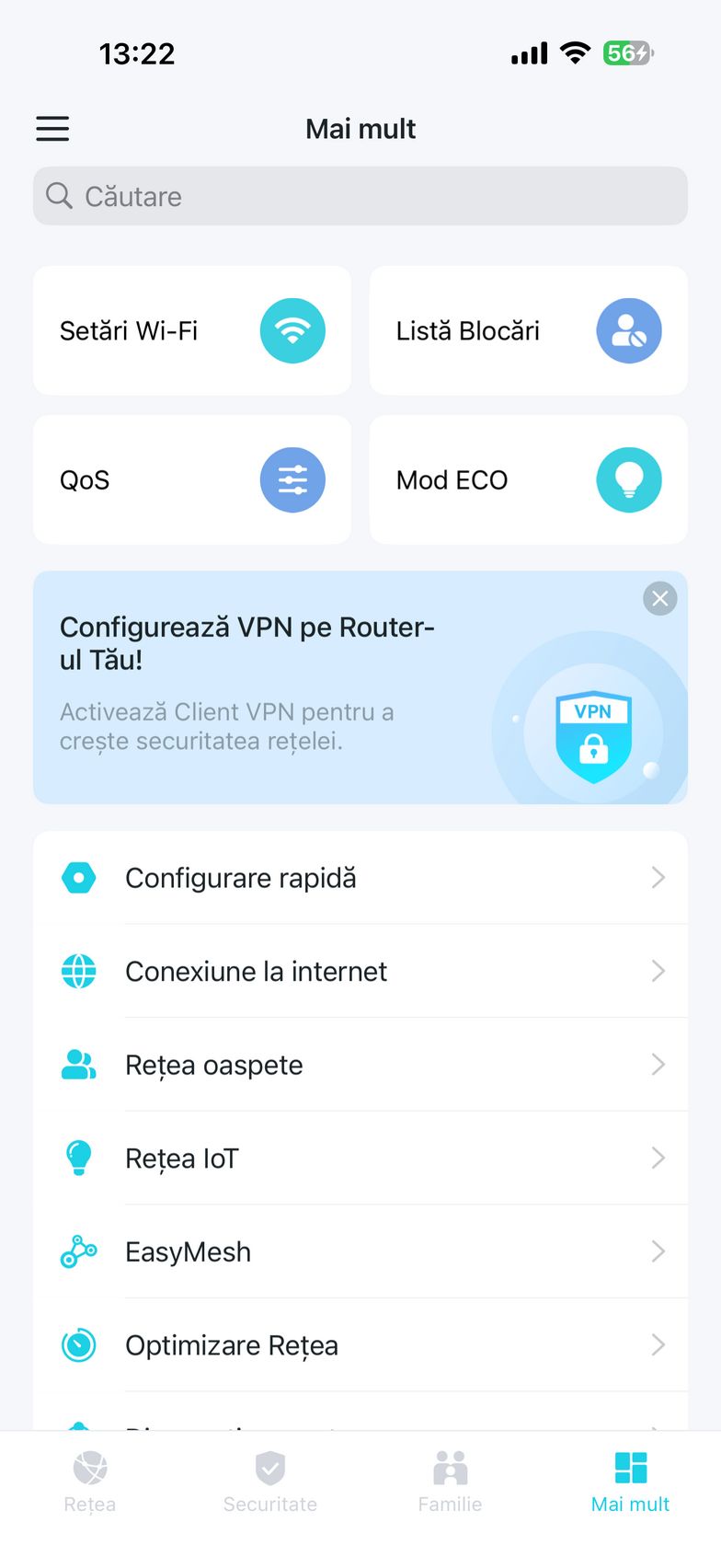Open Rețea oaspete settings
Image resolution: width=721 pixels, height=1568 pixels.
[360, 1066]
